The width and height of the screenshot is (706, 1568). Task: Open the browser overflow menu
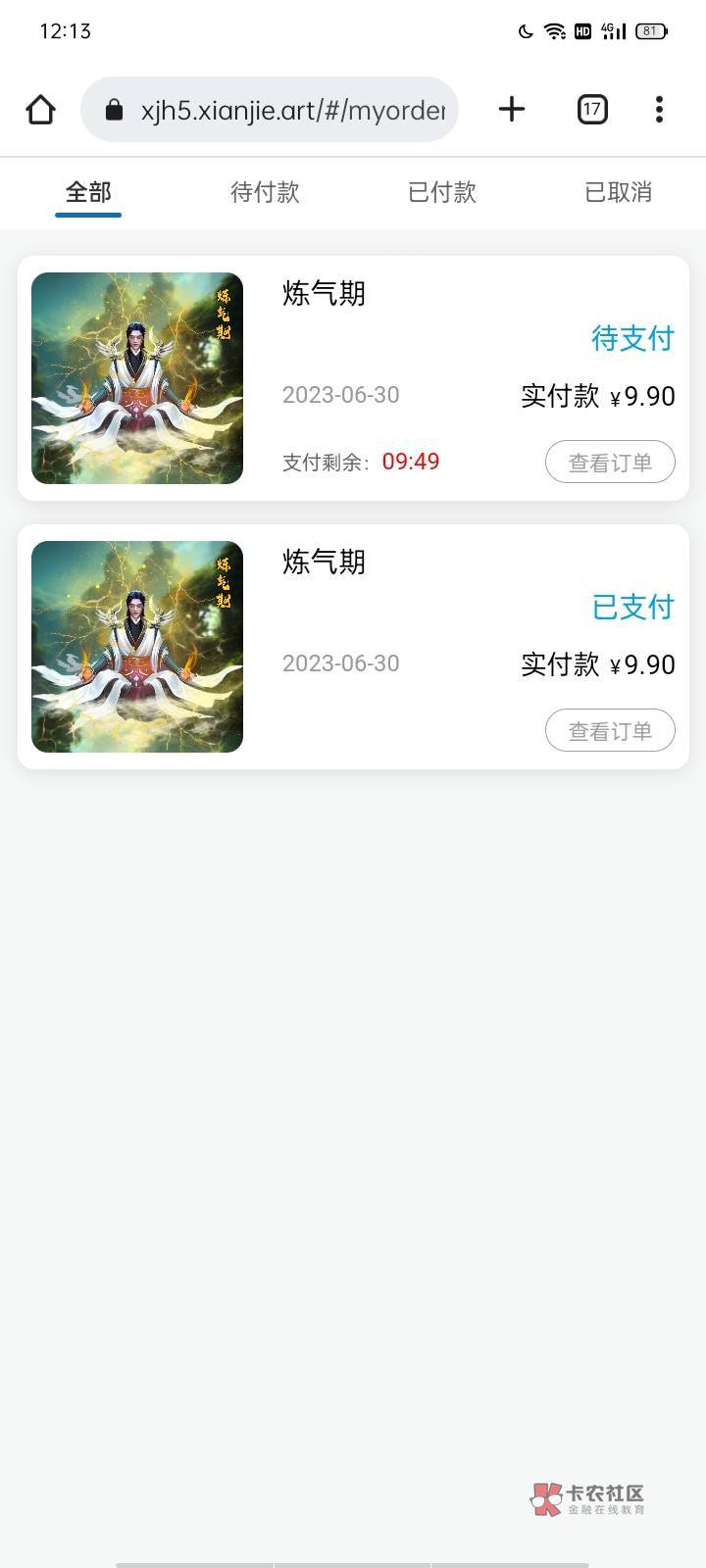pos(659,109)
